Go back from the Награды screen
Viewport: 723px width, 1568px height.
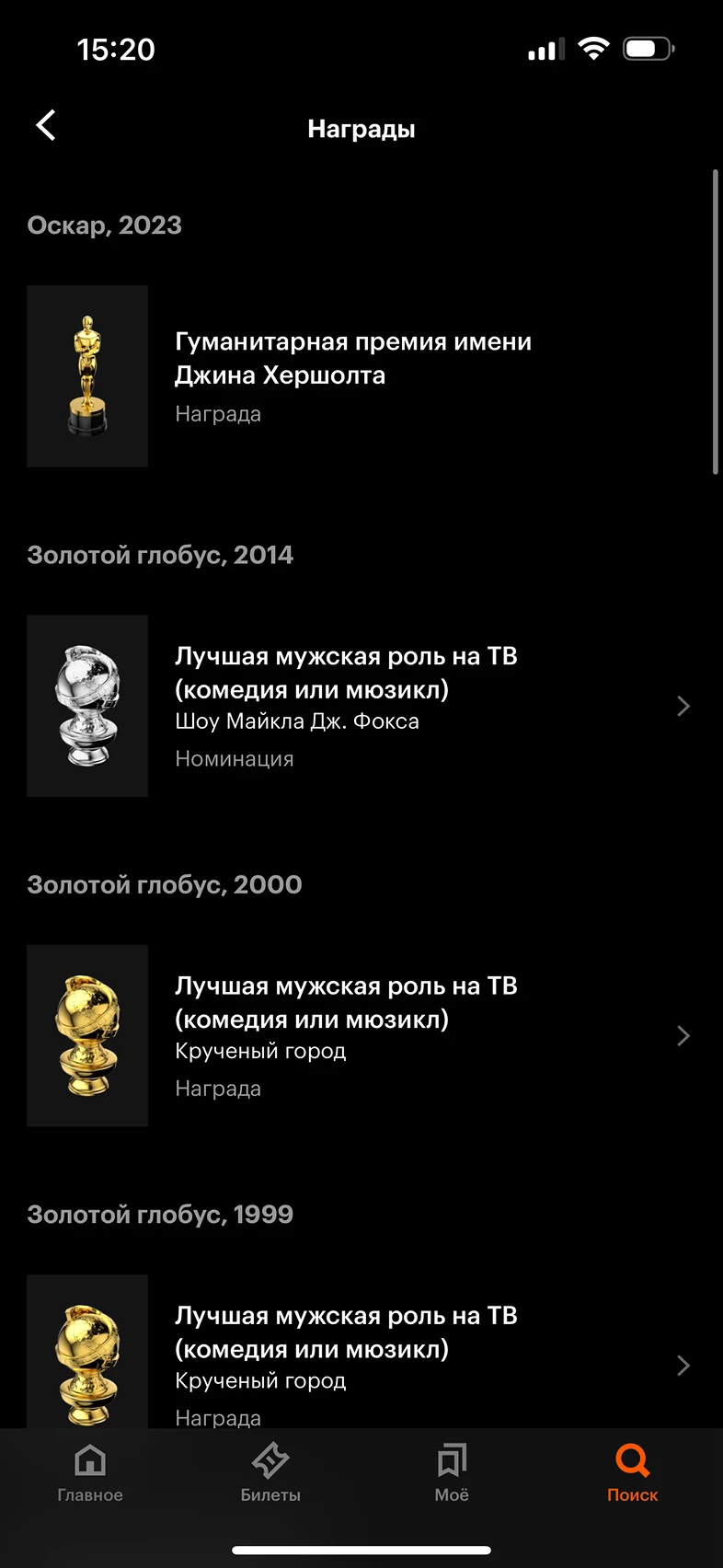[x=47, y=126]
